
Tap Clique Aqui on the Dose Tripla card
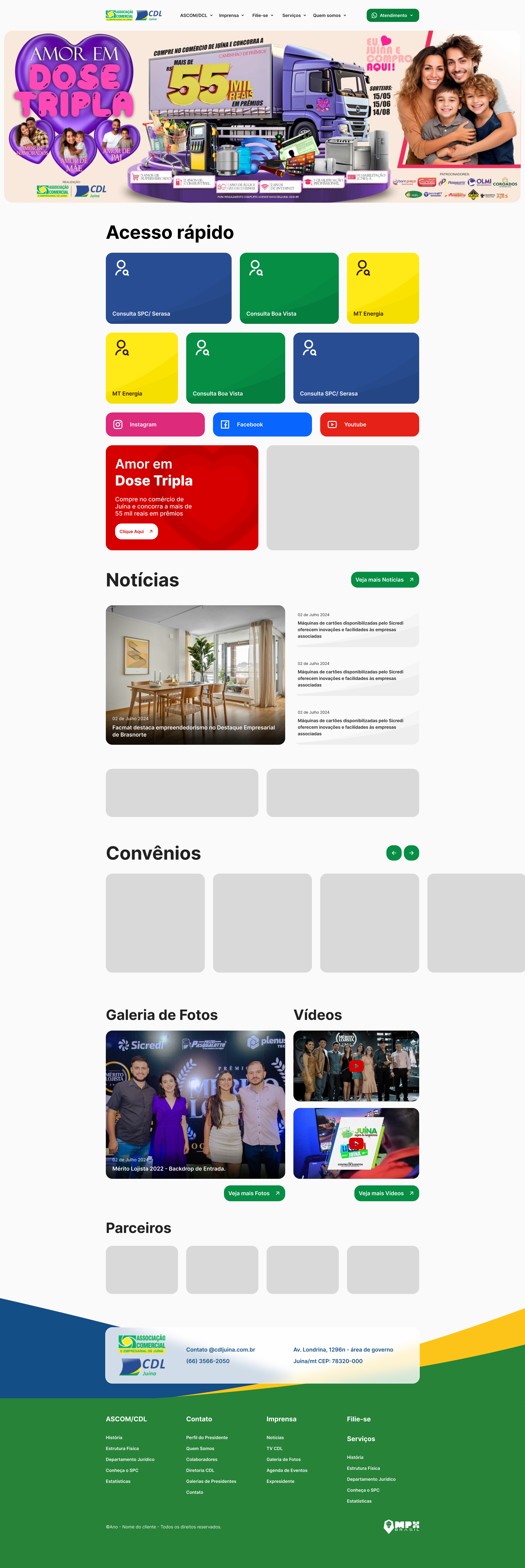[136, 531]
